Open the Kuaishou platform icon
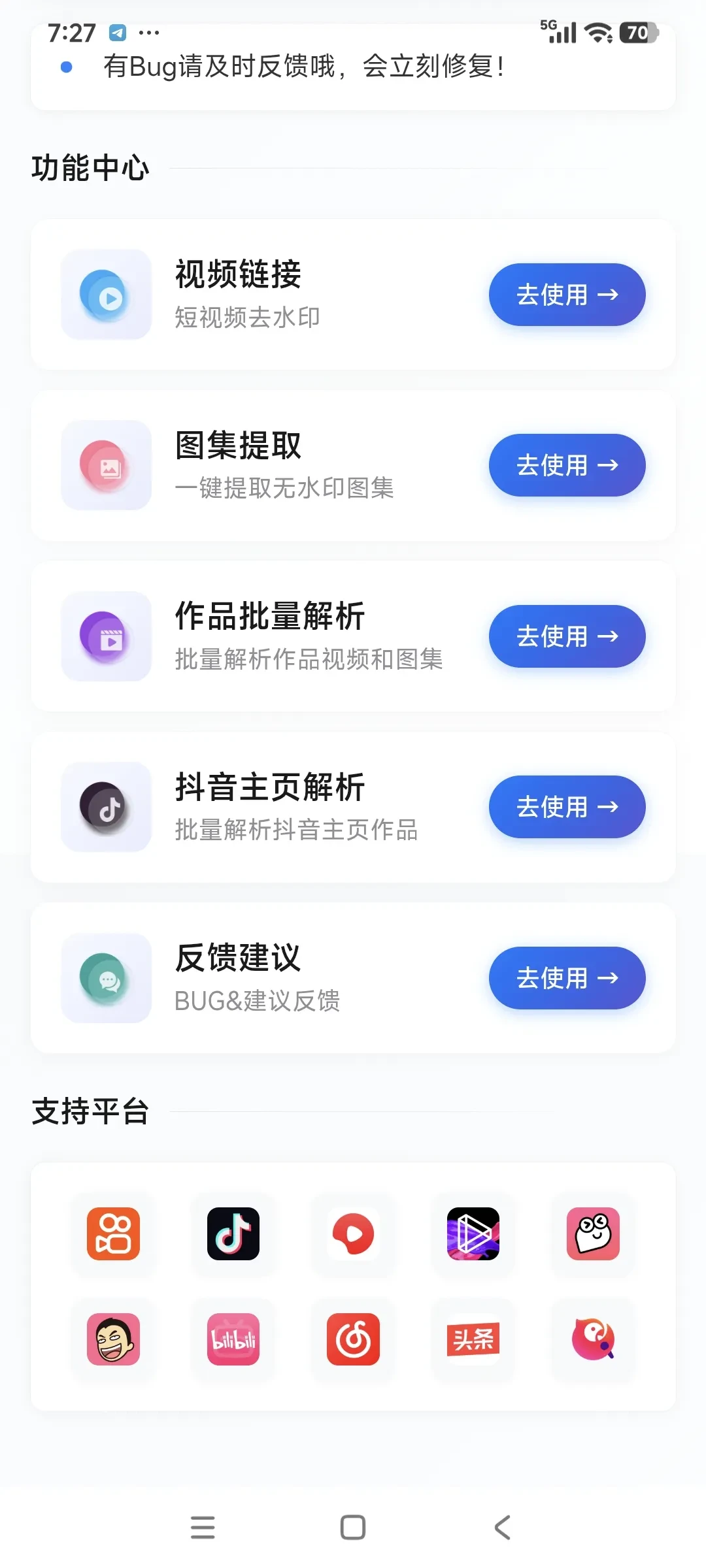 [x=112, y=1234]
